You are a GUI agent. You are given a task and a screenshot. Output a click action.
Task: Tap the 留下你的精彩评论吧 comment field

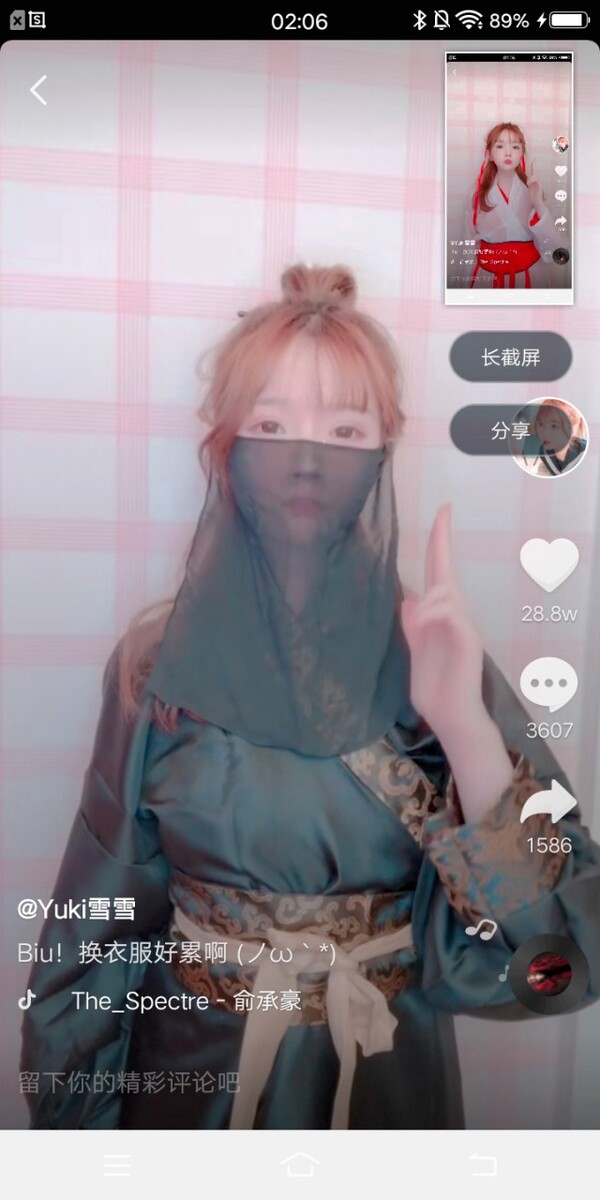[130, 1081]
